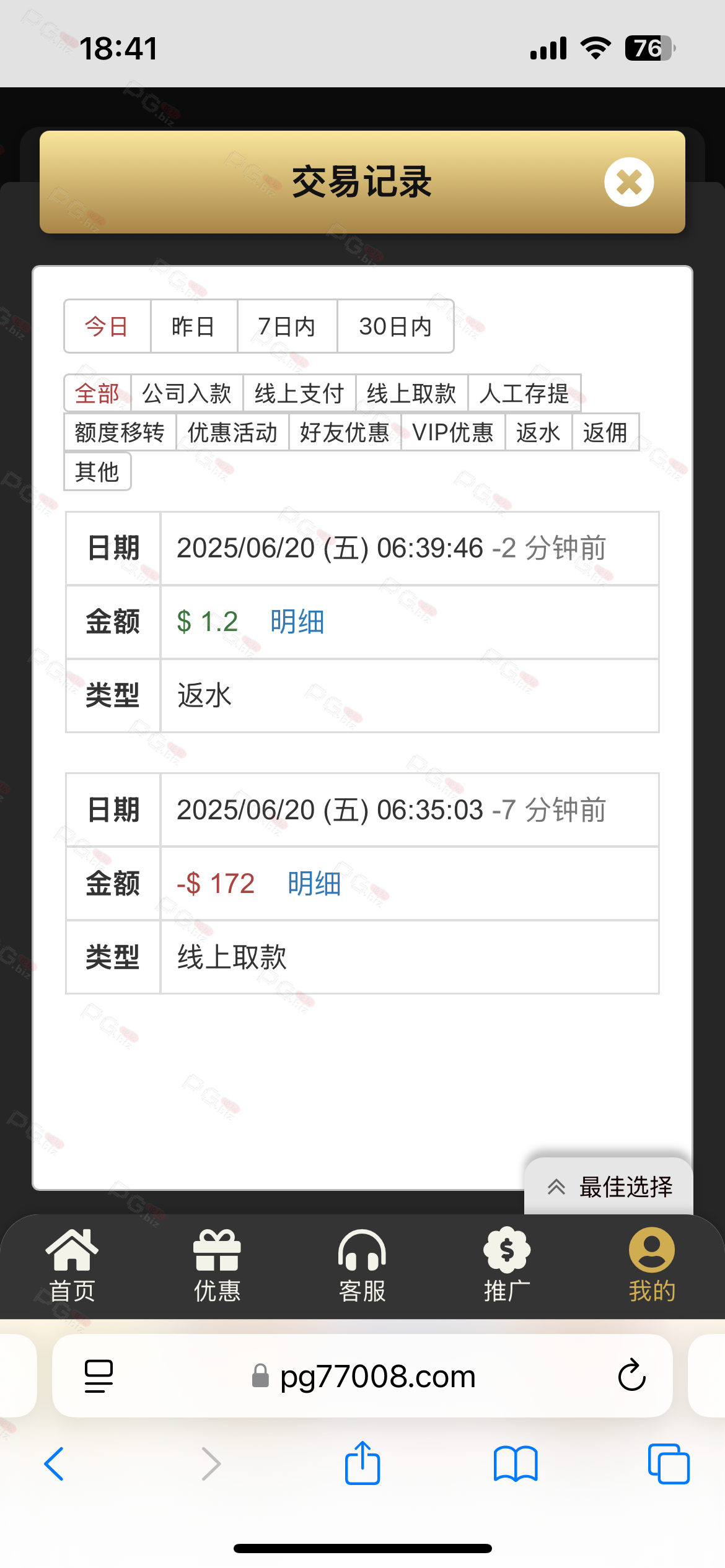
Task: Show records for 30日内
Action: click(x=395, y=326)
